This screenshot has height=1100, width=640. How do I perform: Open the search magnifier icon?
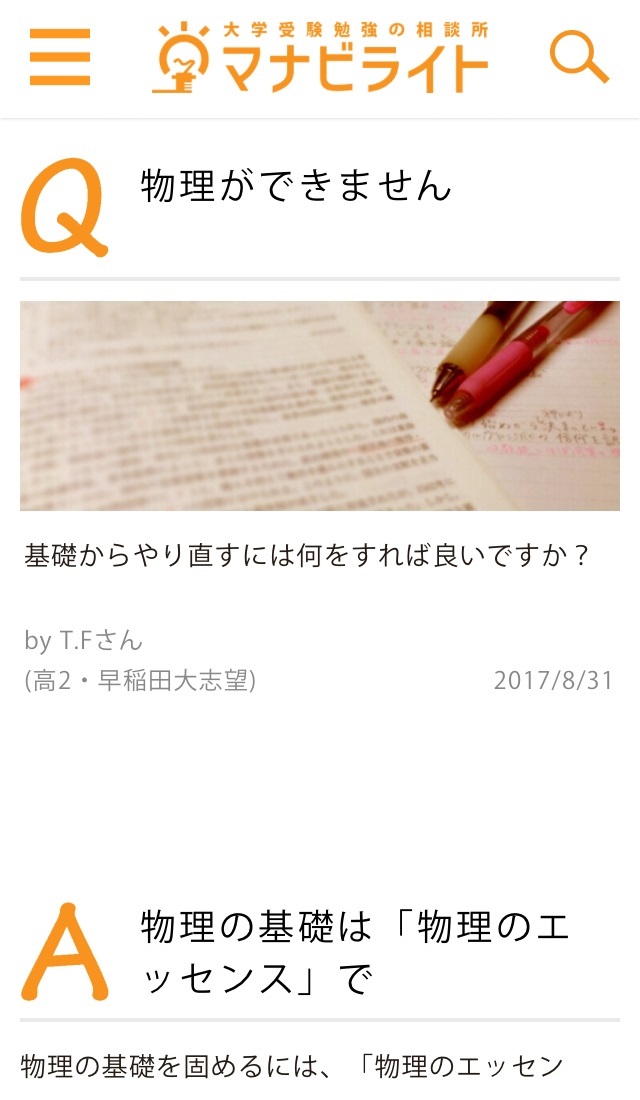coord(579,57)
